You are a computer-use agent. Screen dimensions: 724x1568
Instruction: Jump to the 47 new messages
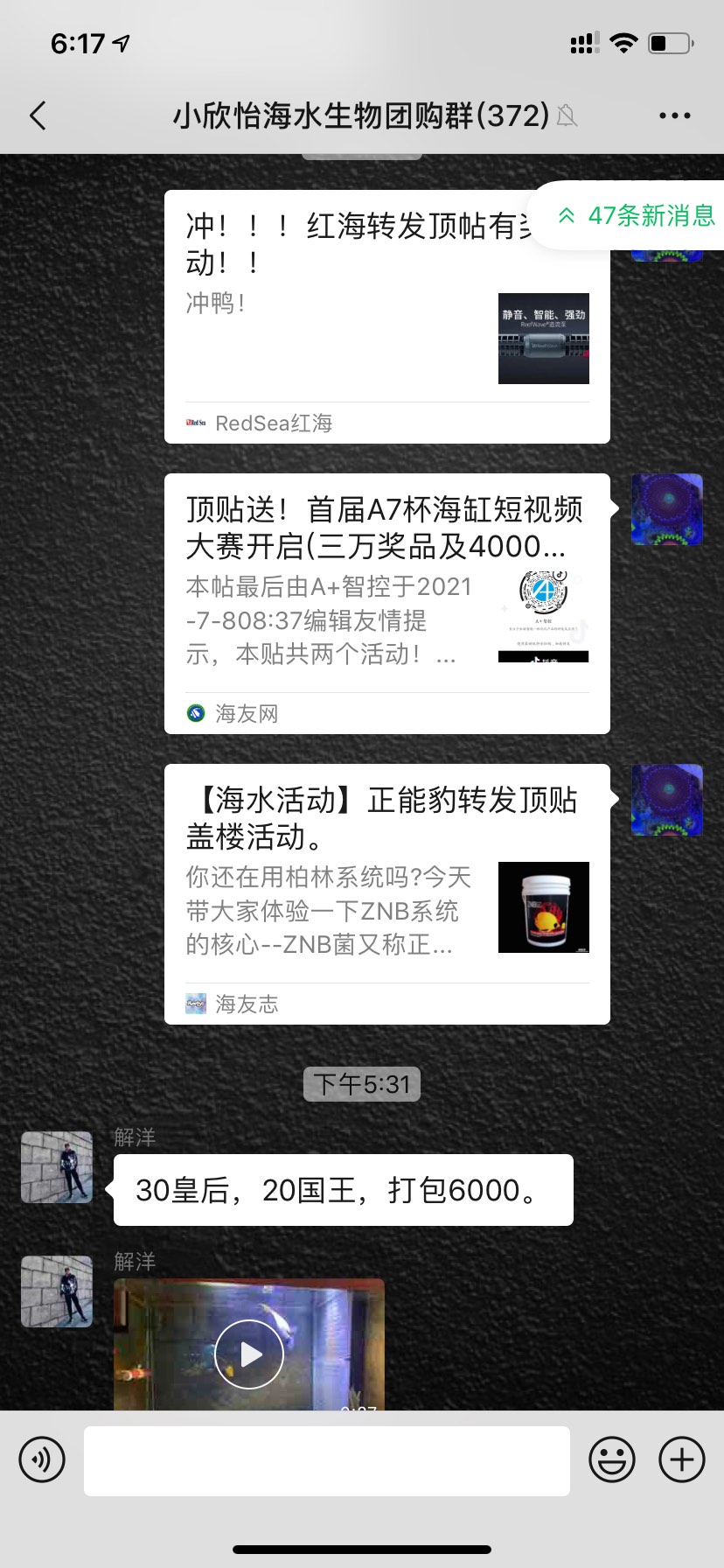pyautogui.click(x=637, y=216)
